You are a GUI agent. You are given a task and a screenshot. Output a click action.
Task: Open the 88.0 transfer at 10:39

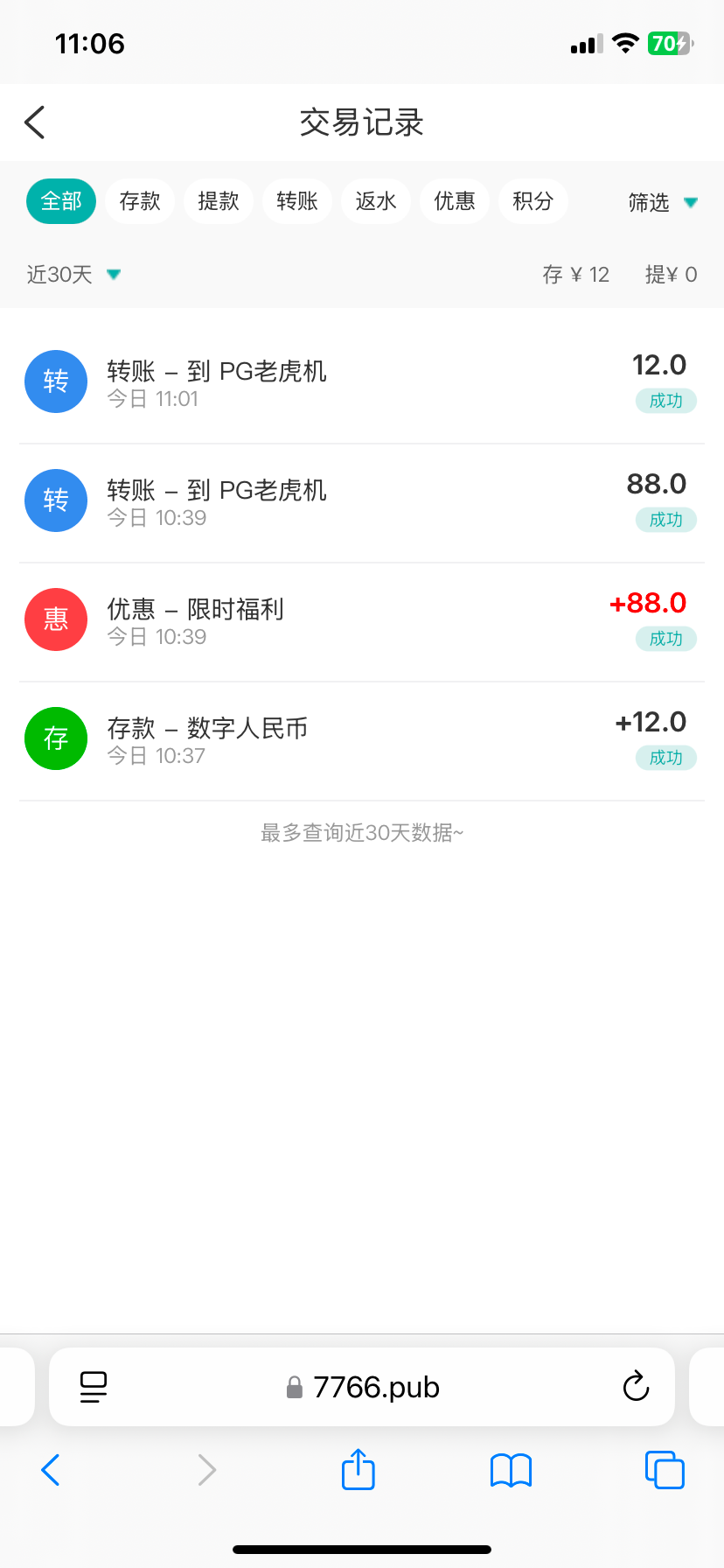[x=362, y=502]
